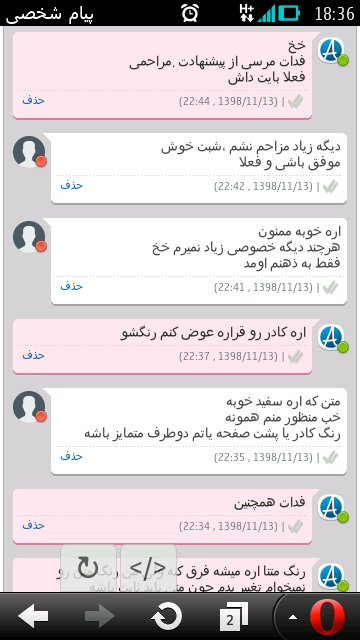Reload the page from the browser toolbar

coord(166,616)
